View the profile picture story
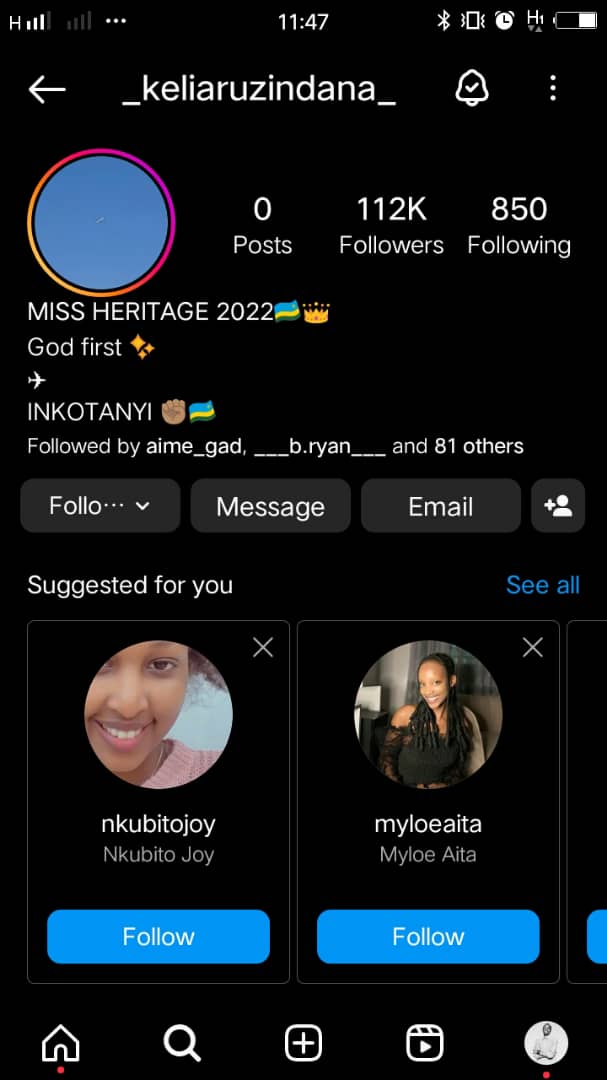 pos(101,222)
